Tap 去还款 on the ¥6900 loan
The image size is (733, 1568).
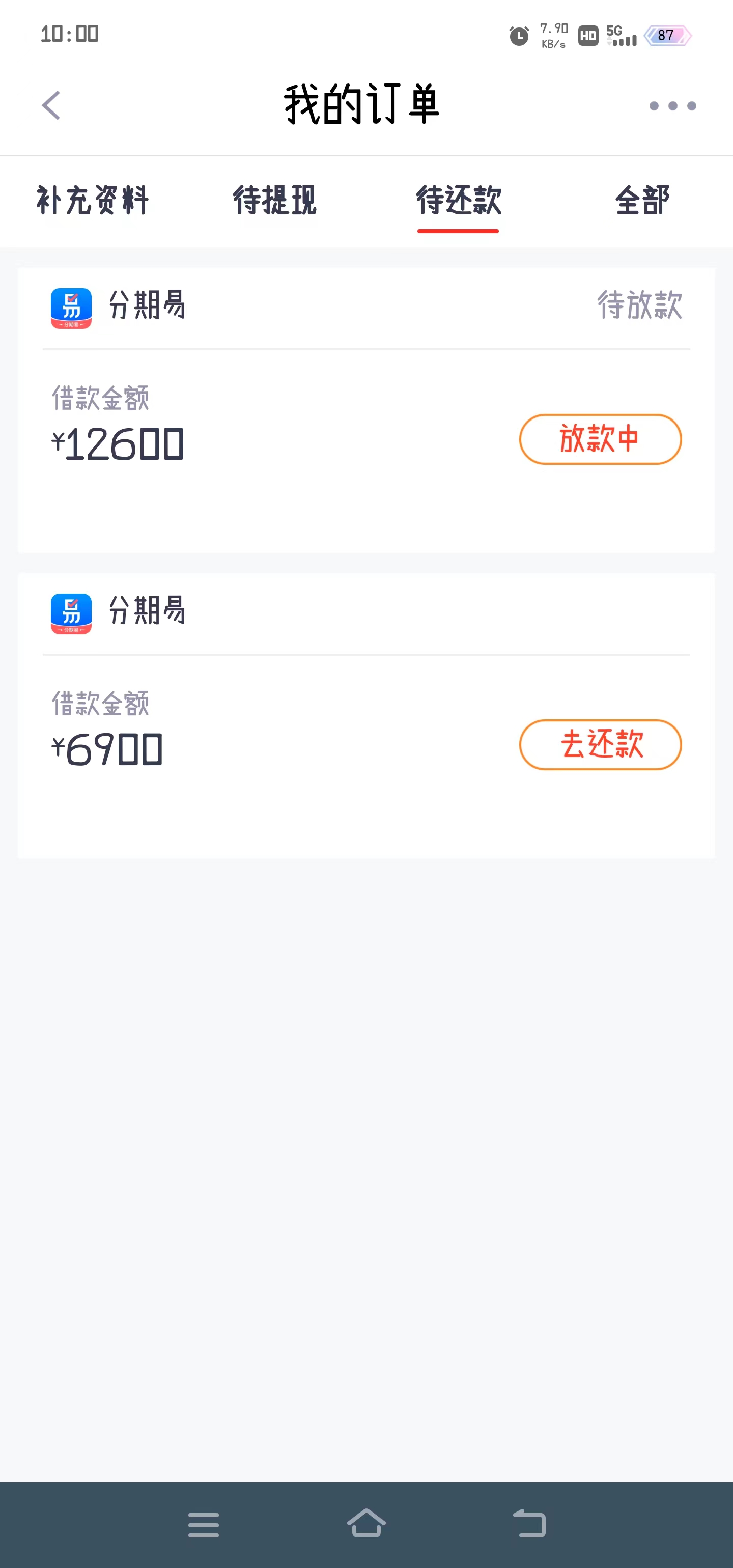click(x=600, y=744)
